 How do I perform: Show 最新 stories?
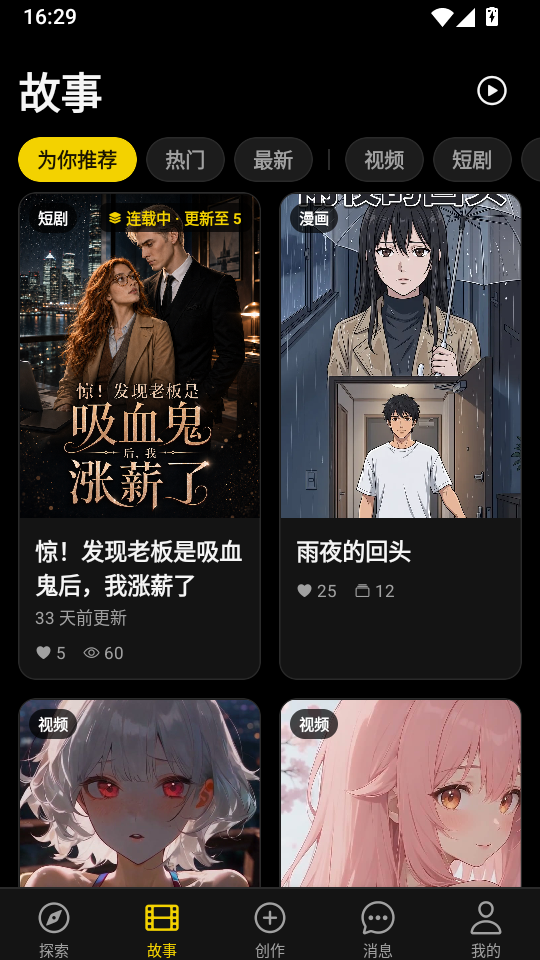[274, 160]
